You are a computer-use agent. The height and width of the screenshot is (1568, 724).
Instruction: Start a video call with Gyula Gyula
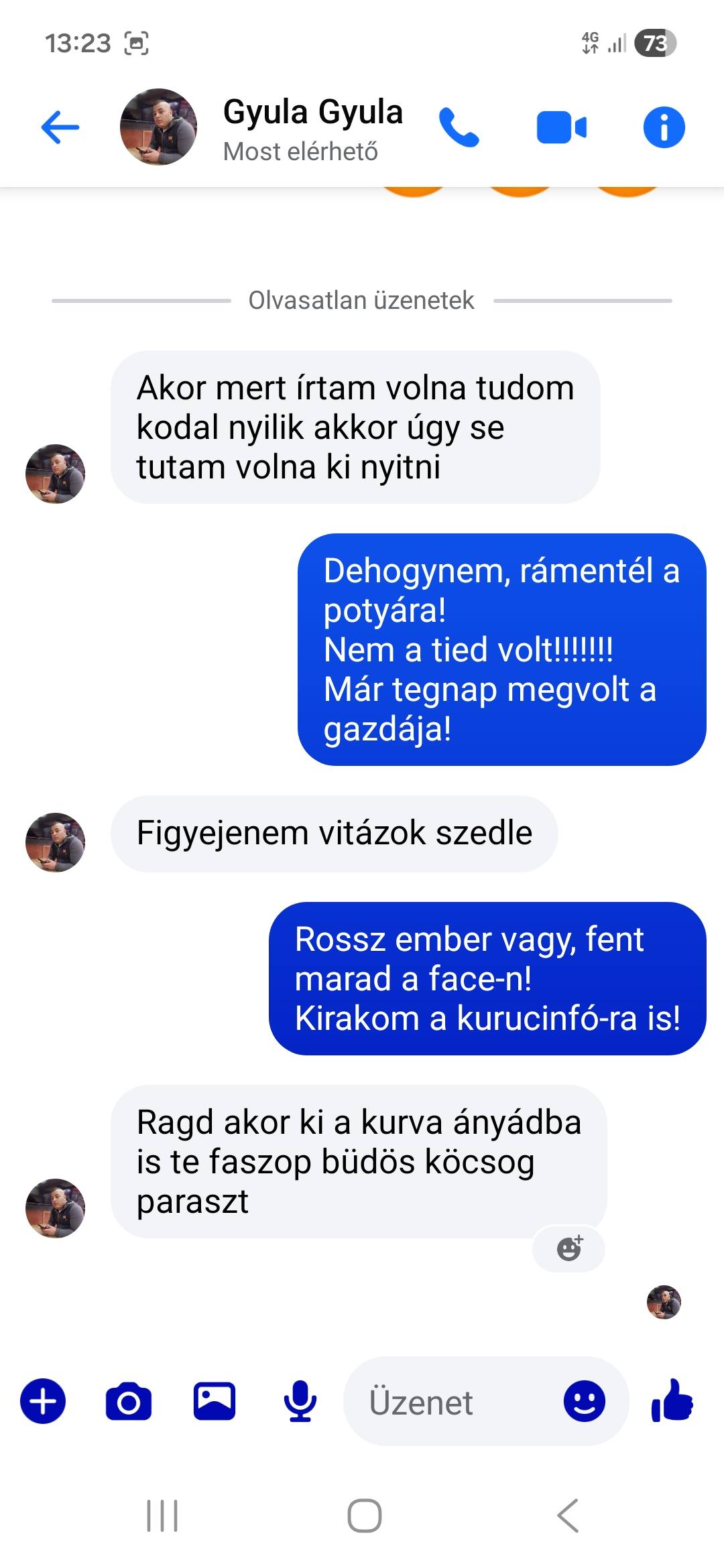click(x=562, y=127)
